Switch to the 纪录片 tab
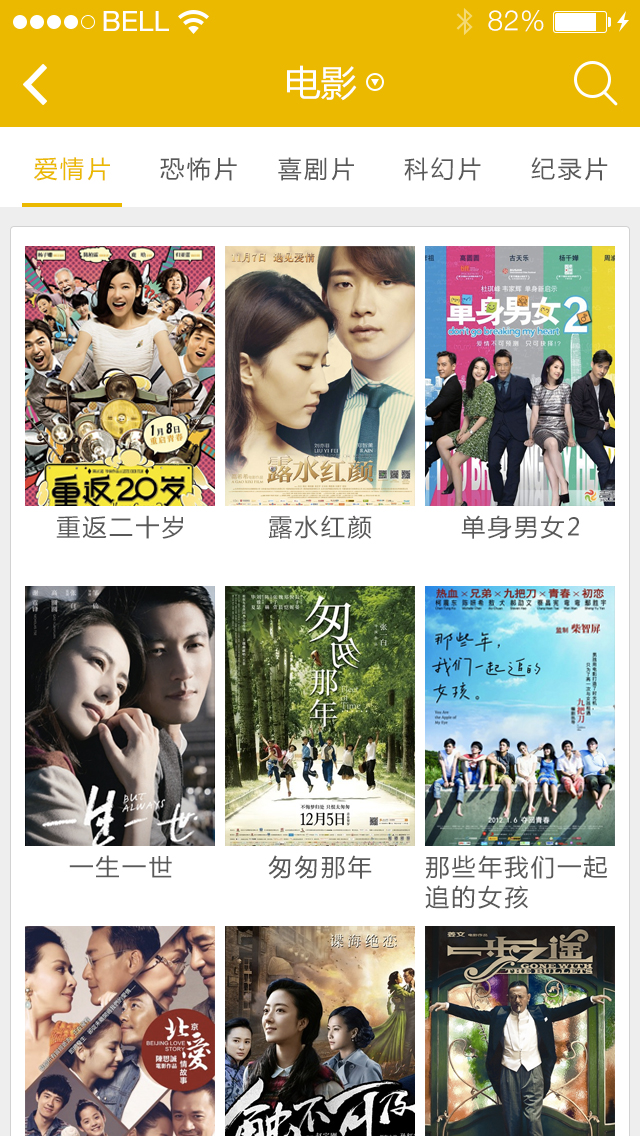This screenshot has height=1136, width=640. tap(569, 169)
